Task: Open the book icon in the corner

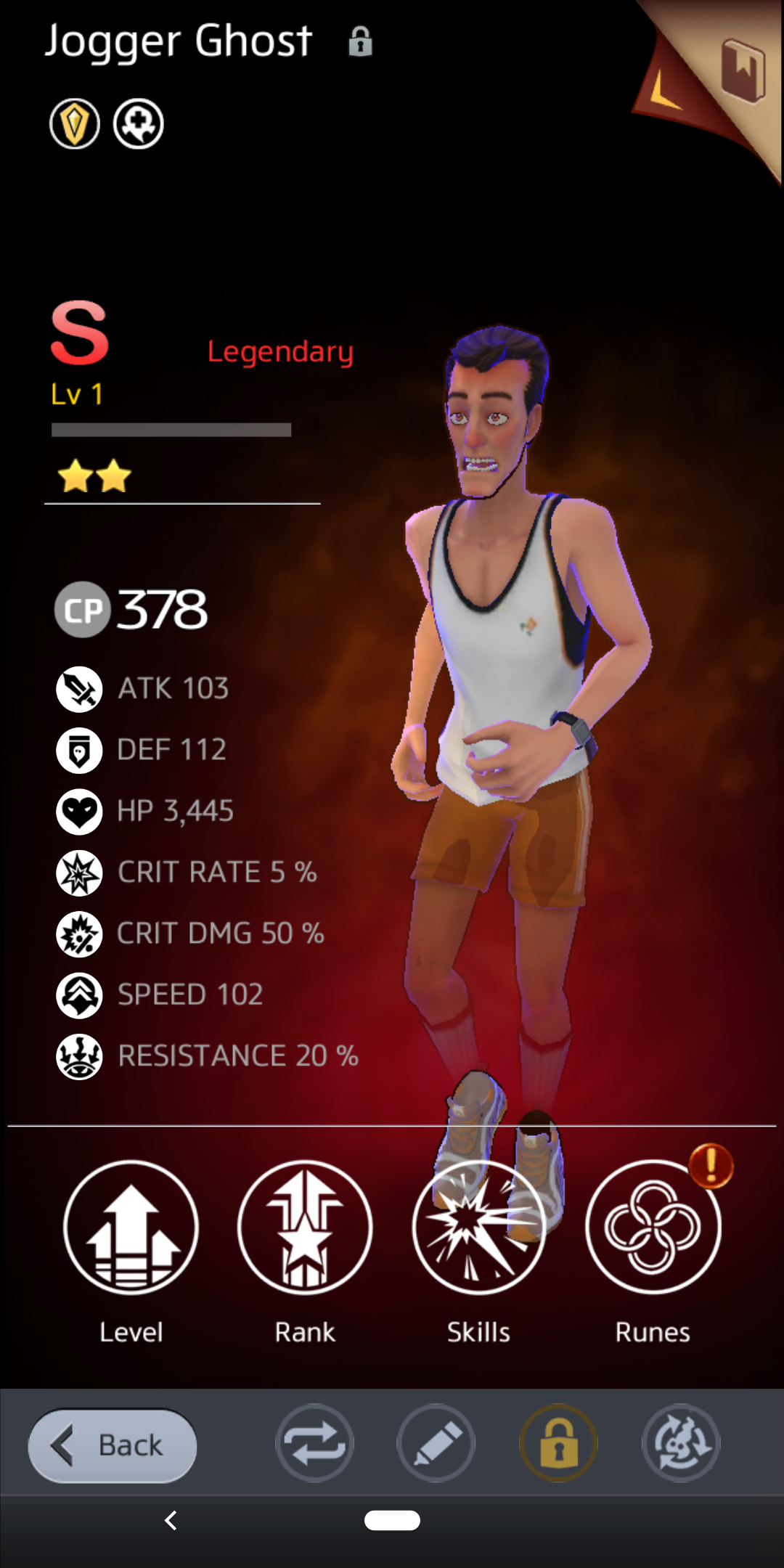Action: (743, 71)
